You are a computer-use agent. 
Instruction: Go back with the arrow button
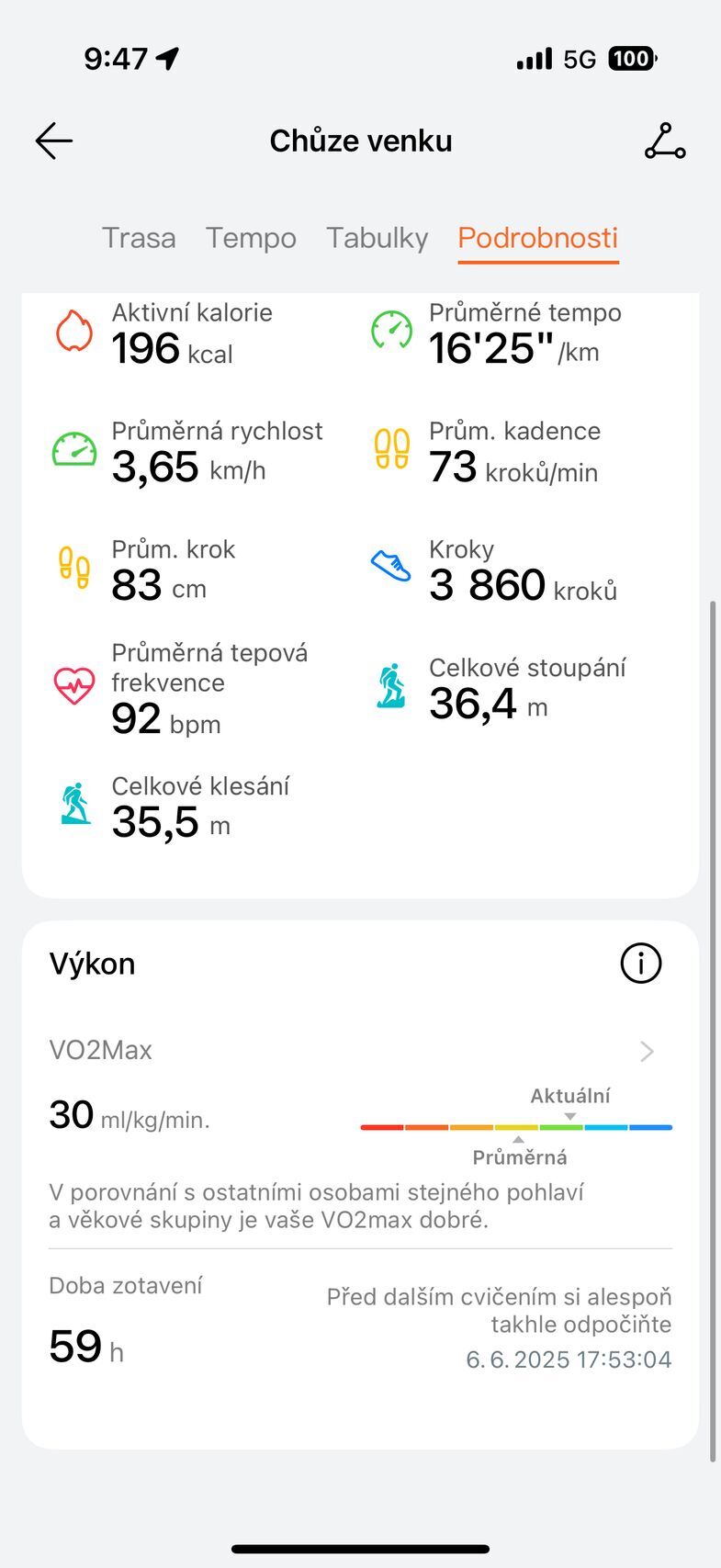52,141
